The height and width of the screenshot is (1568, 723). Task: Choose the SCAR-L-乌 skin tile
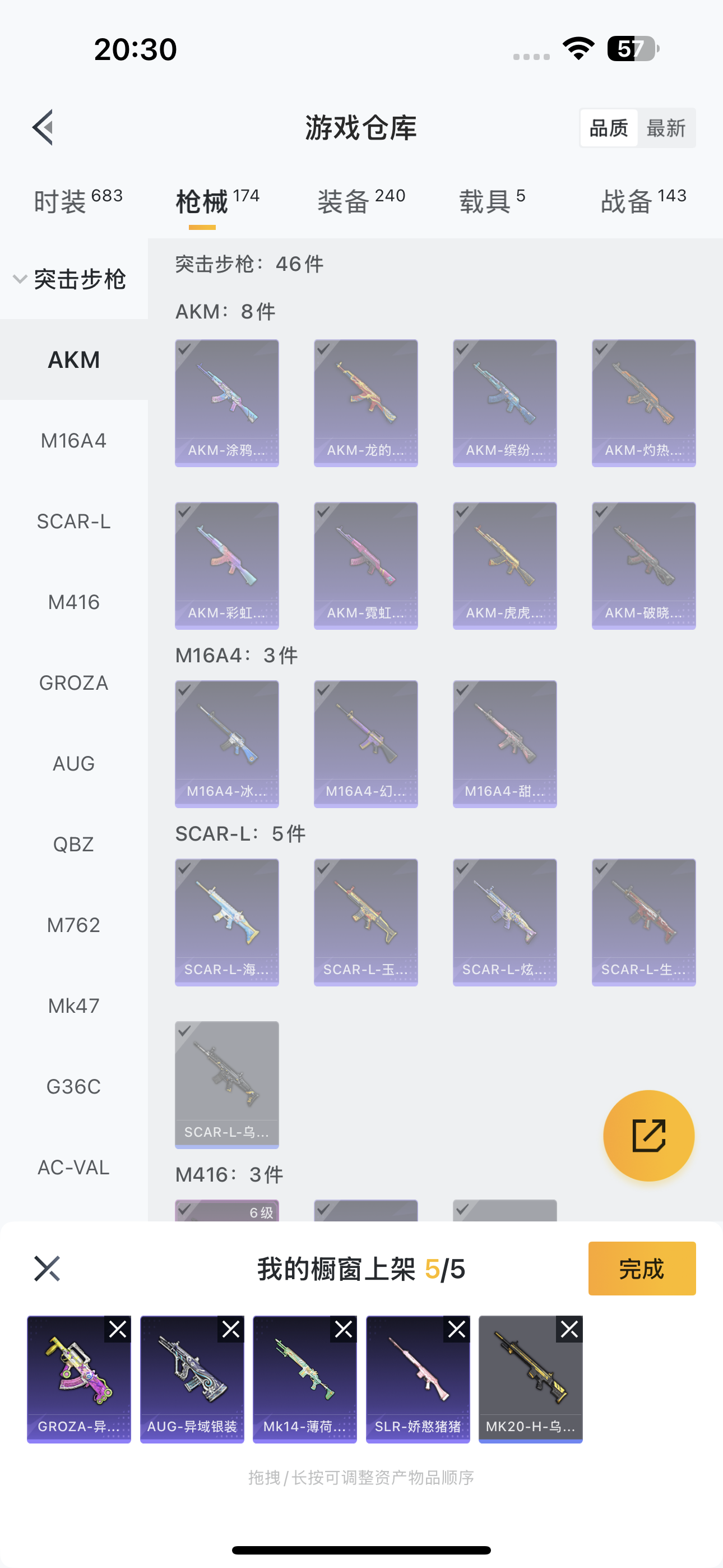pos(226,1085)
